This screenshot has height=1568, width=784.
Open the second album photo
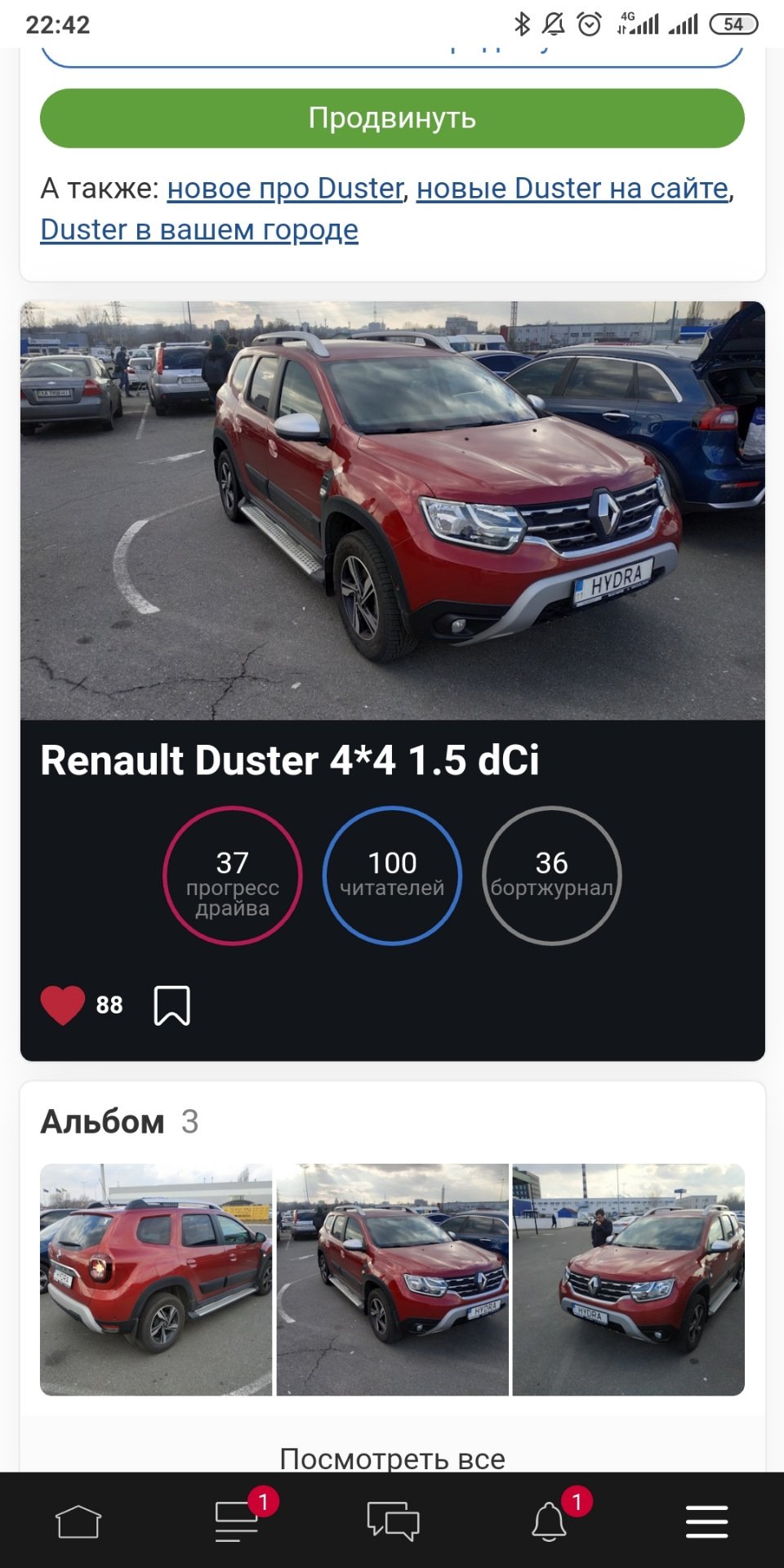392,1279
